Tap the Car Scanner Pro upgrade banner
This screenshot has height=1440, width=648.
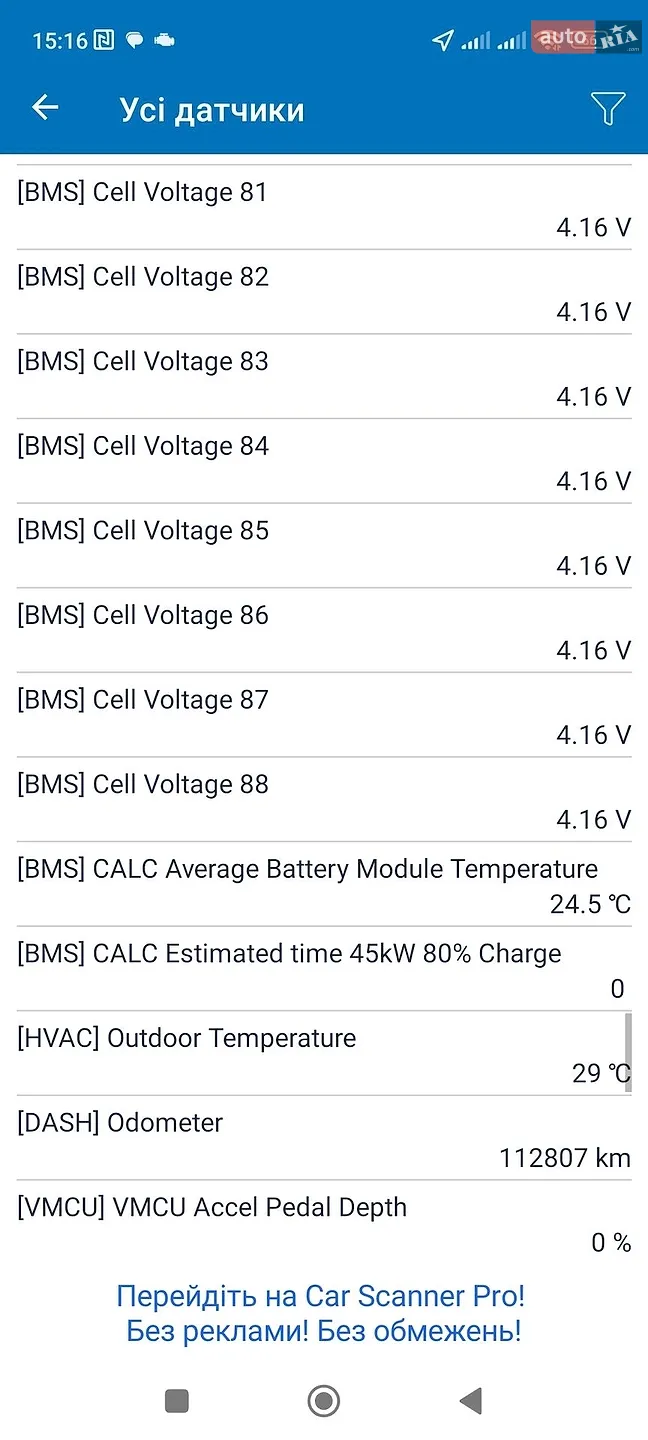[x=322, y=1314]
